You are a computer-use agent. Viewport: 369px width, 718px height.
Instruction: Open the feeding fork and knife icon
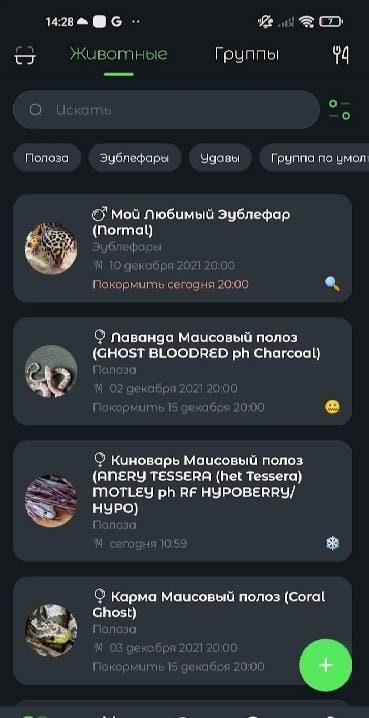(x=341, y=55)
